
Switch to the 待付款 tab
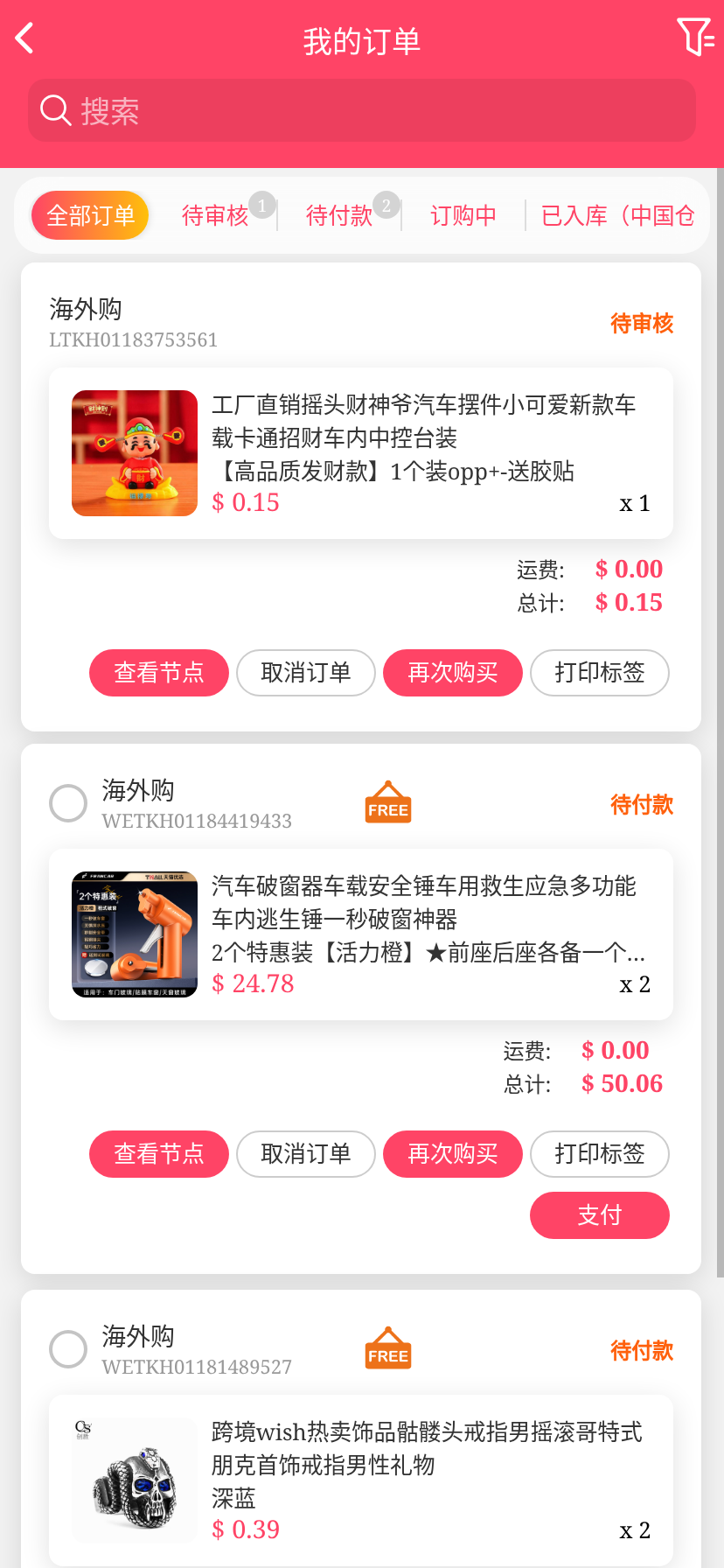pyautogui.click(x=339, y=215)
